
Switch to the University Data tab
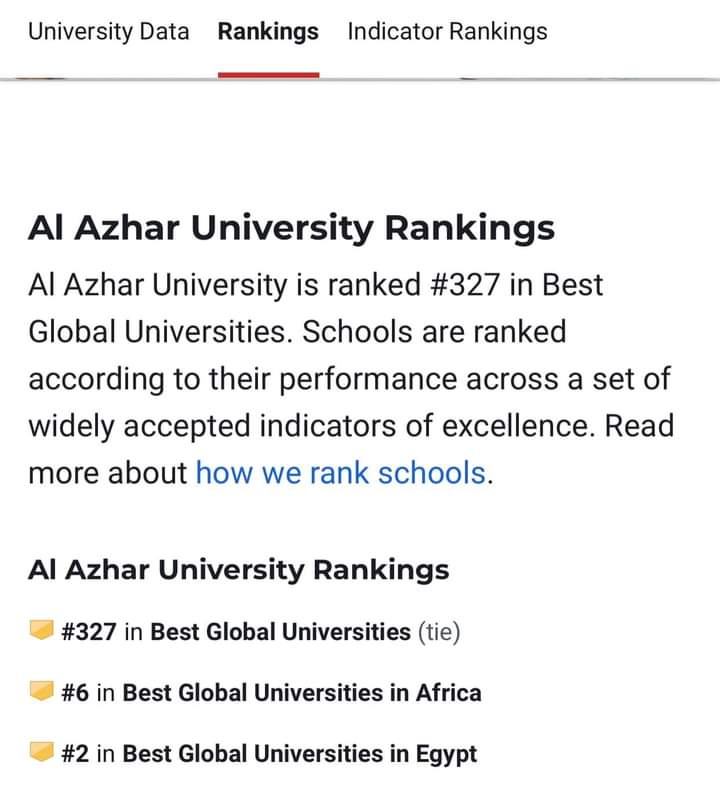tap(109, 31)
